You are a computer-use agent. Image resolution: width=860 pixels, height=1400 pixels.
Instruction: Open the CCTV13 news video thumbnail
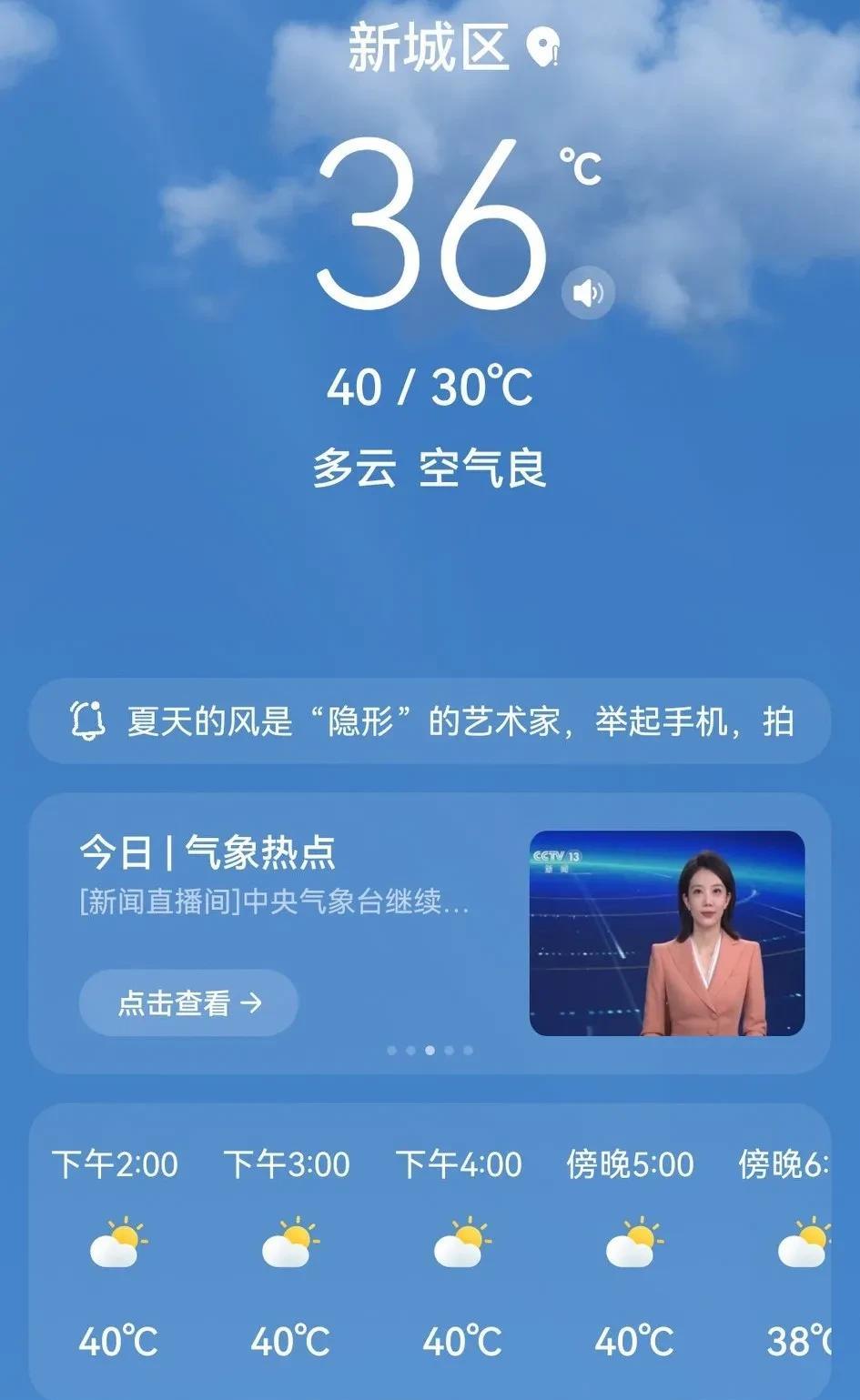(667, 933)
